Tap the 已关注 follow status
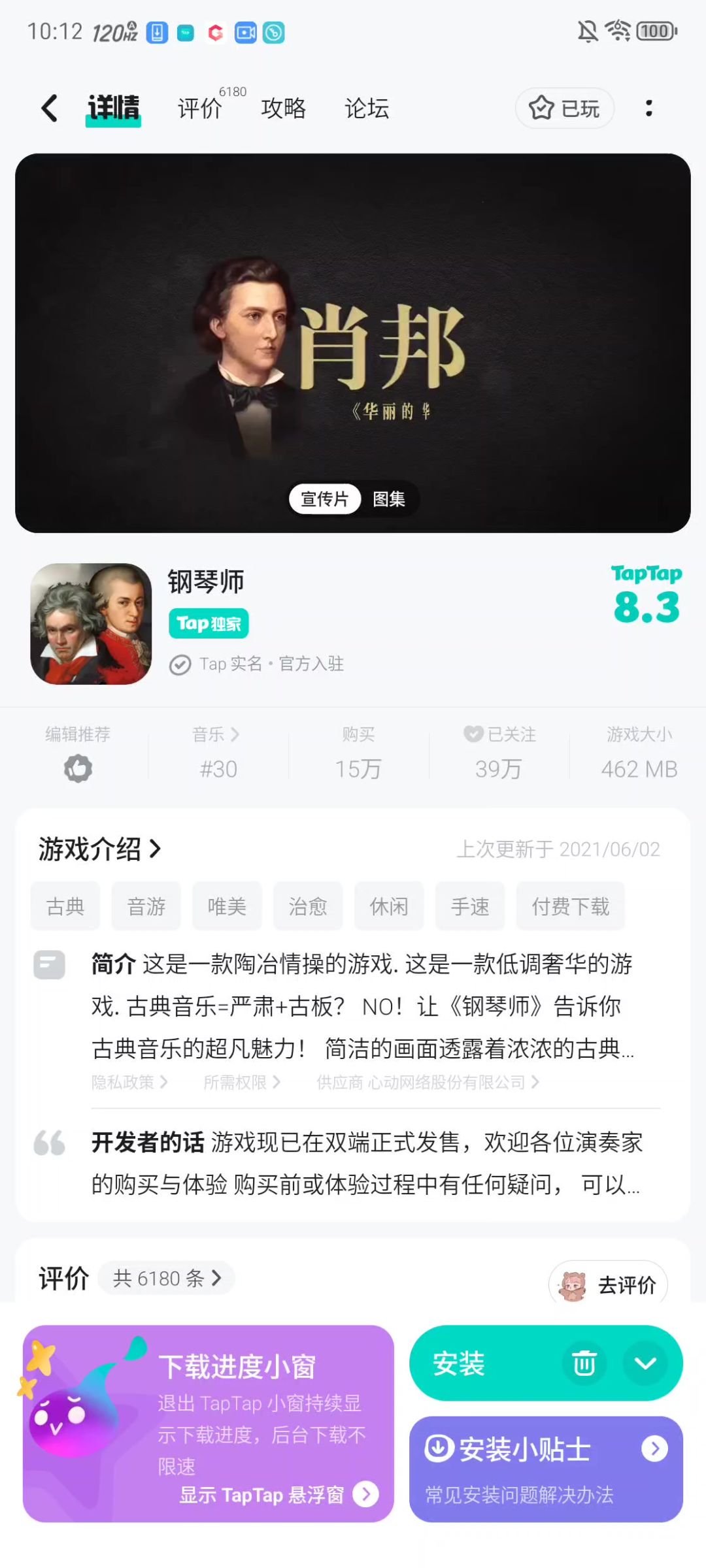Viewport: 706px width, 1568px height. point(499,753)
